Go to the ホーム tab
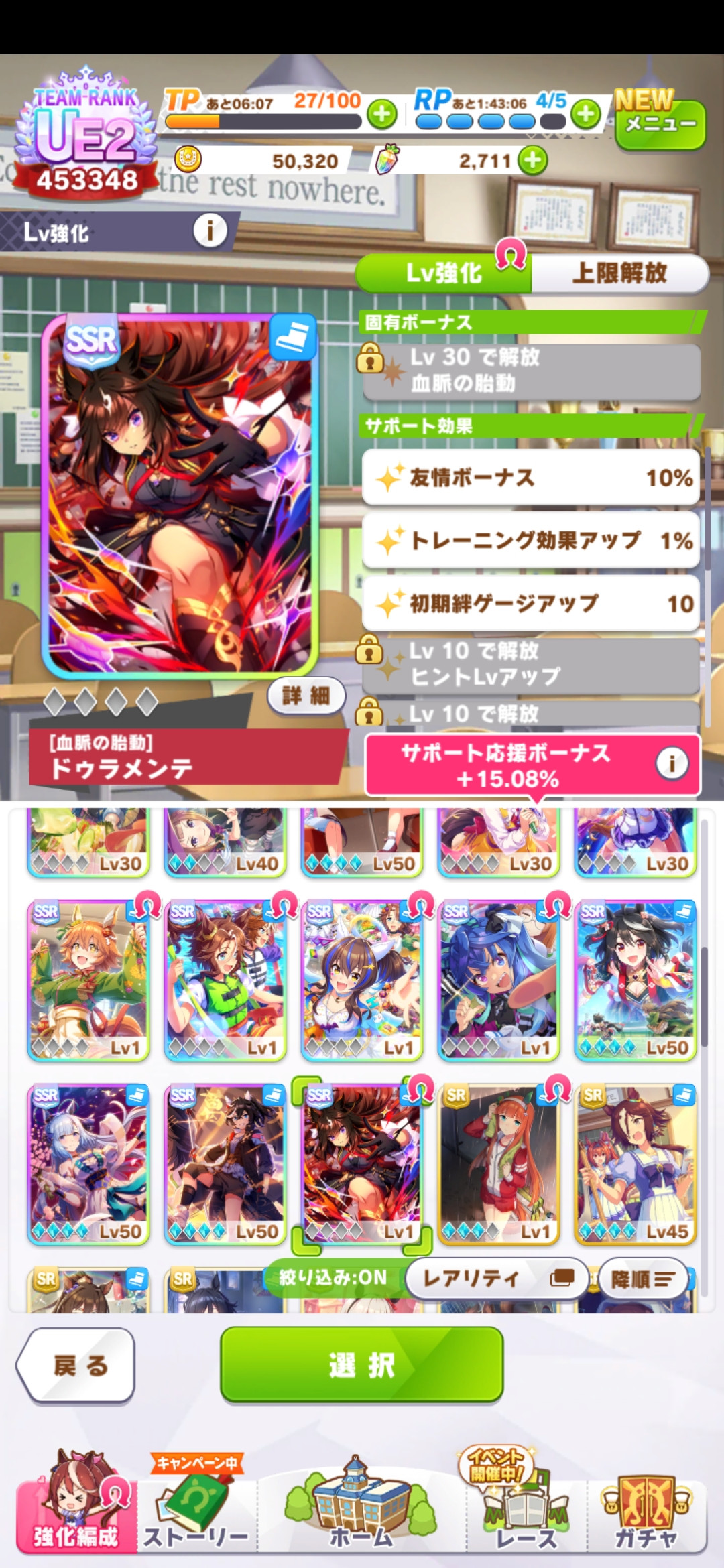Image resolution: width=724 pixels, height=1568 pixels. (361, 1507)
